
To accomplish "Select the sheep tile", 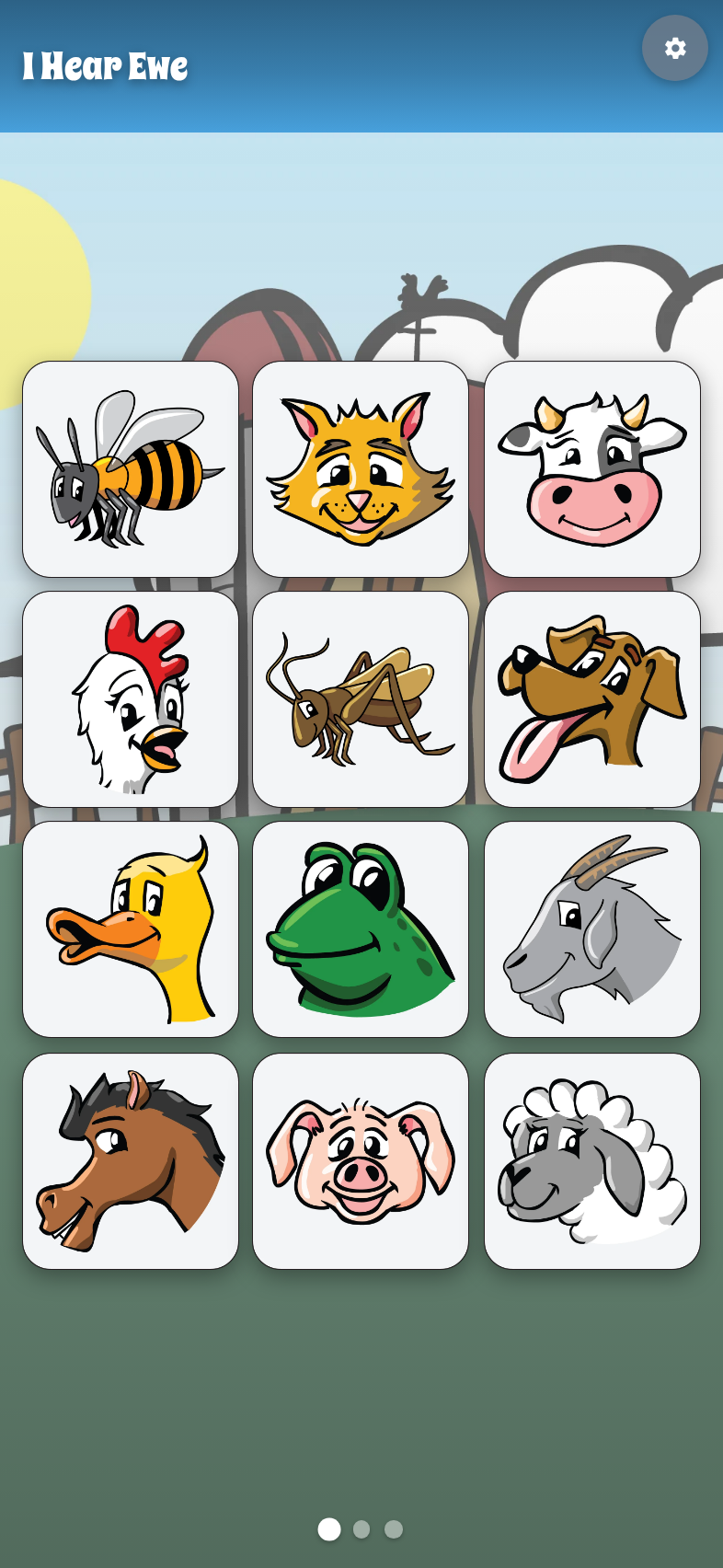I will [591, 1159].
